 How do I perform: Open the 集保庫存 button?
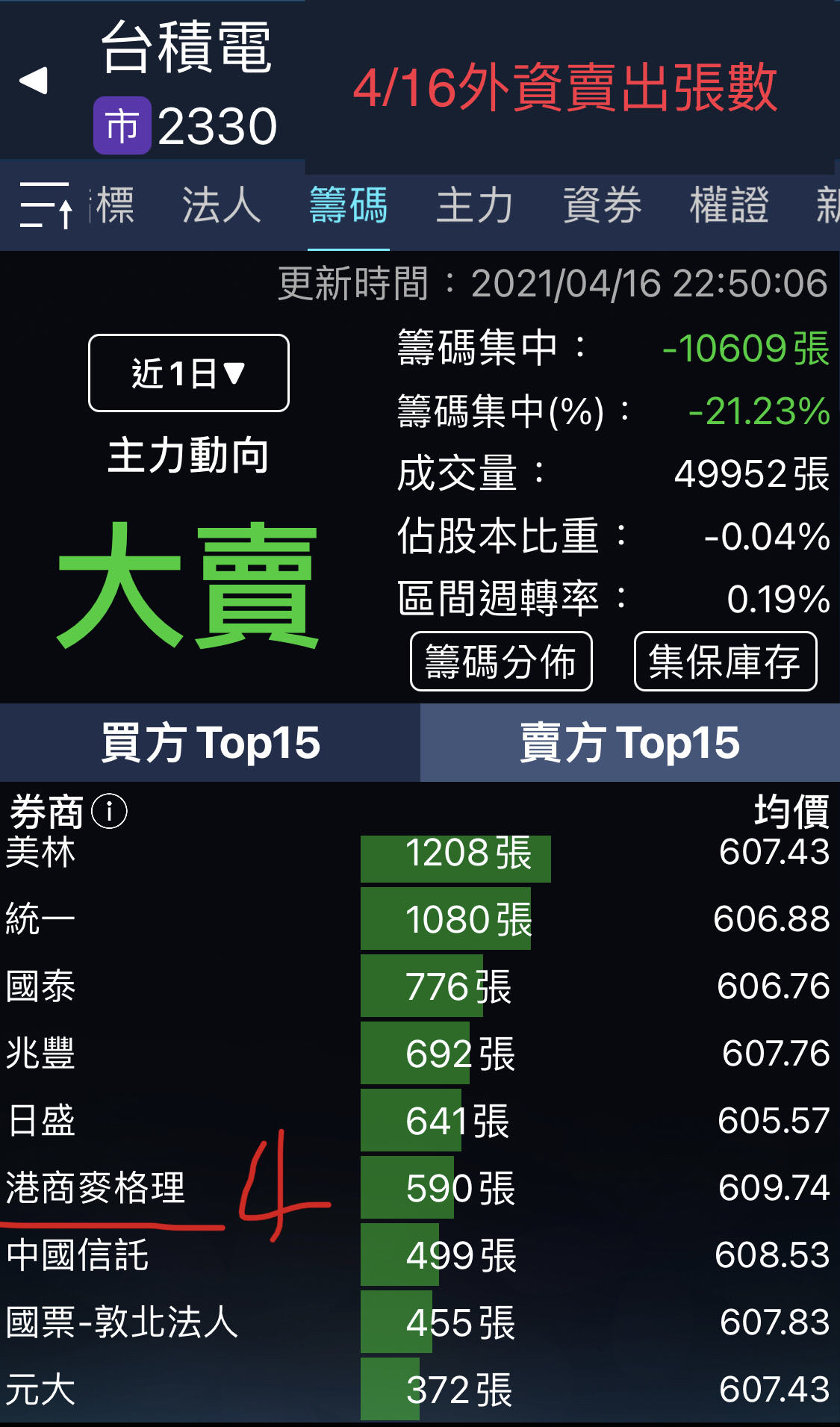tap(724, 662)
